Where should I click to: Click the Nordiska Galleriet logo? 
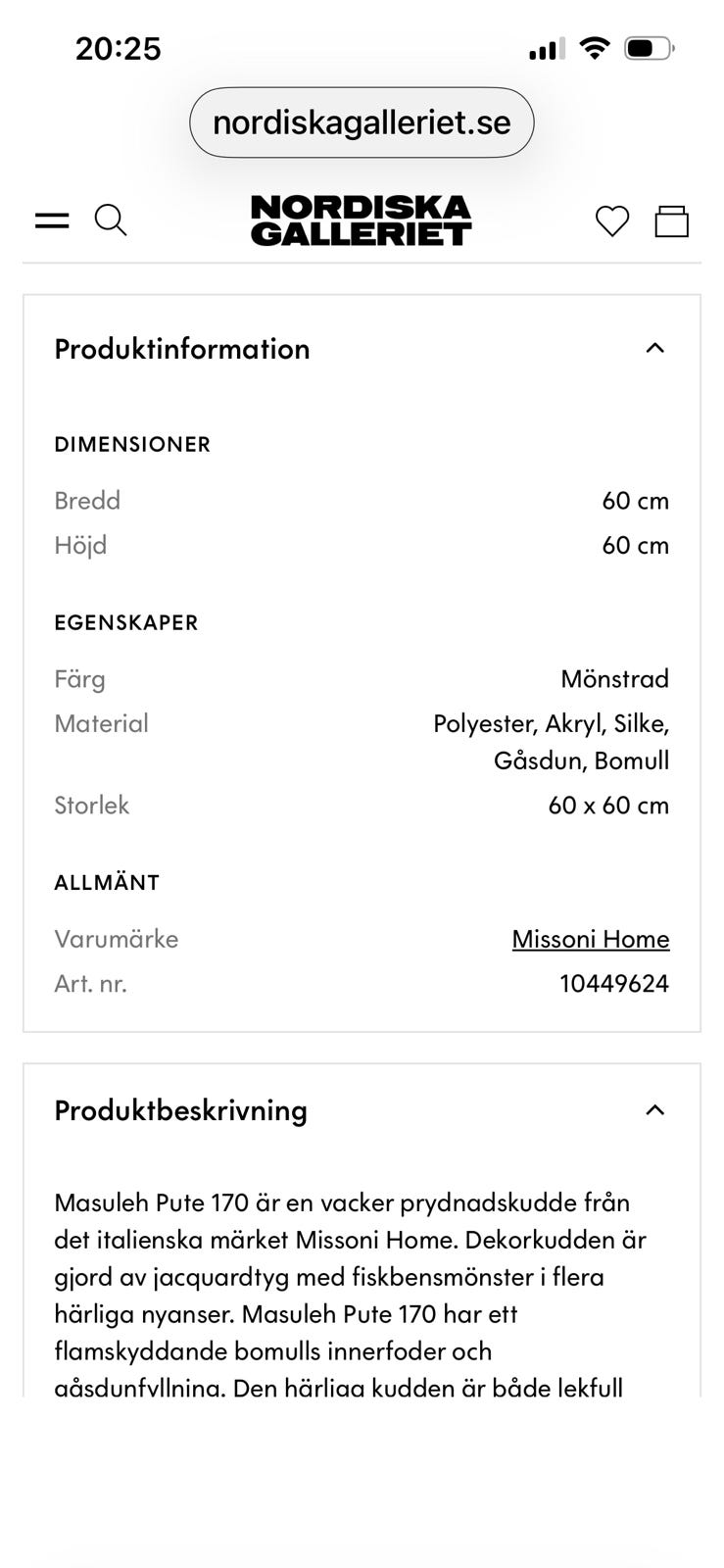[362, 220]
